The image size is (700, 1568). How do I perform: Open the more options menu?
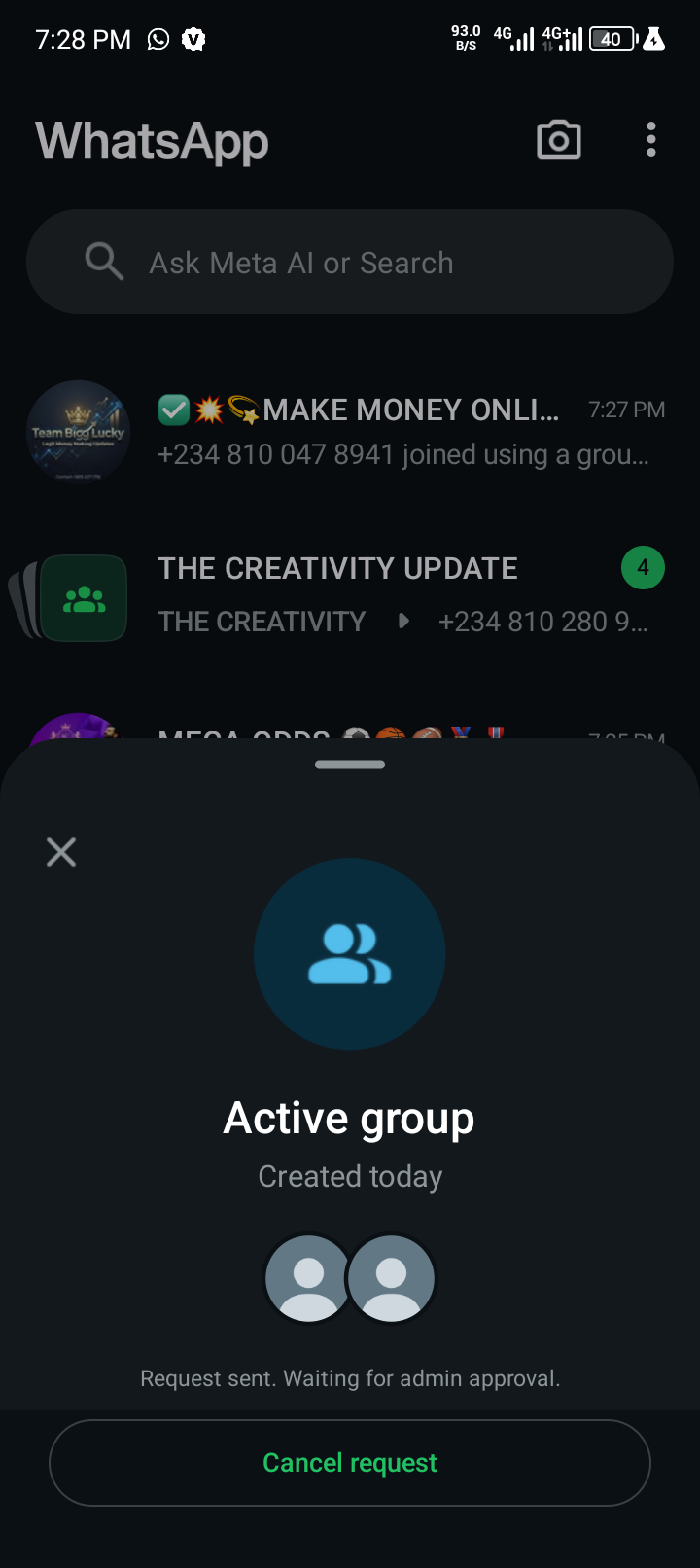651,140
